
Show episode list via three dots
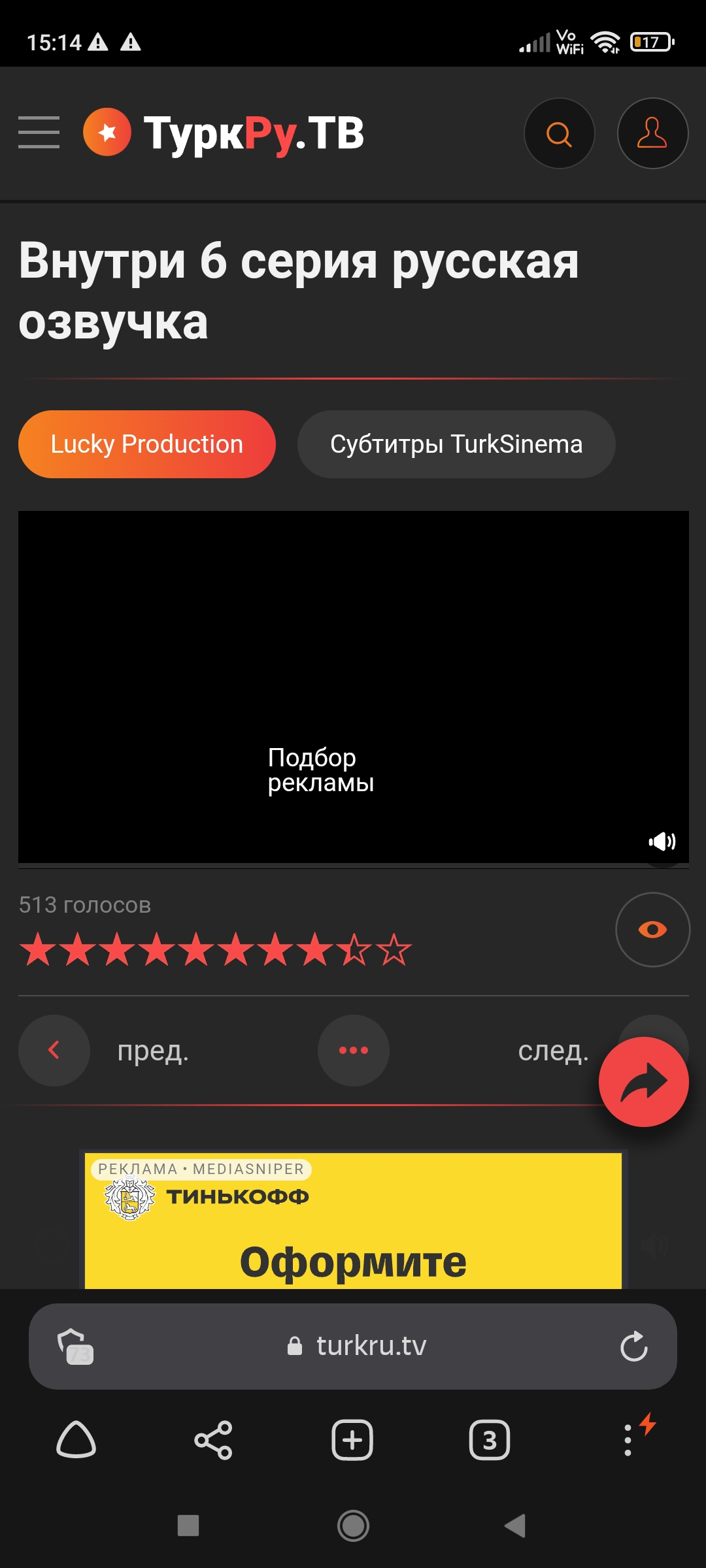354,1051
